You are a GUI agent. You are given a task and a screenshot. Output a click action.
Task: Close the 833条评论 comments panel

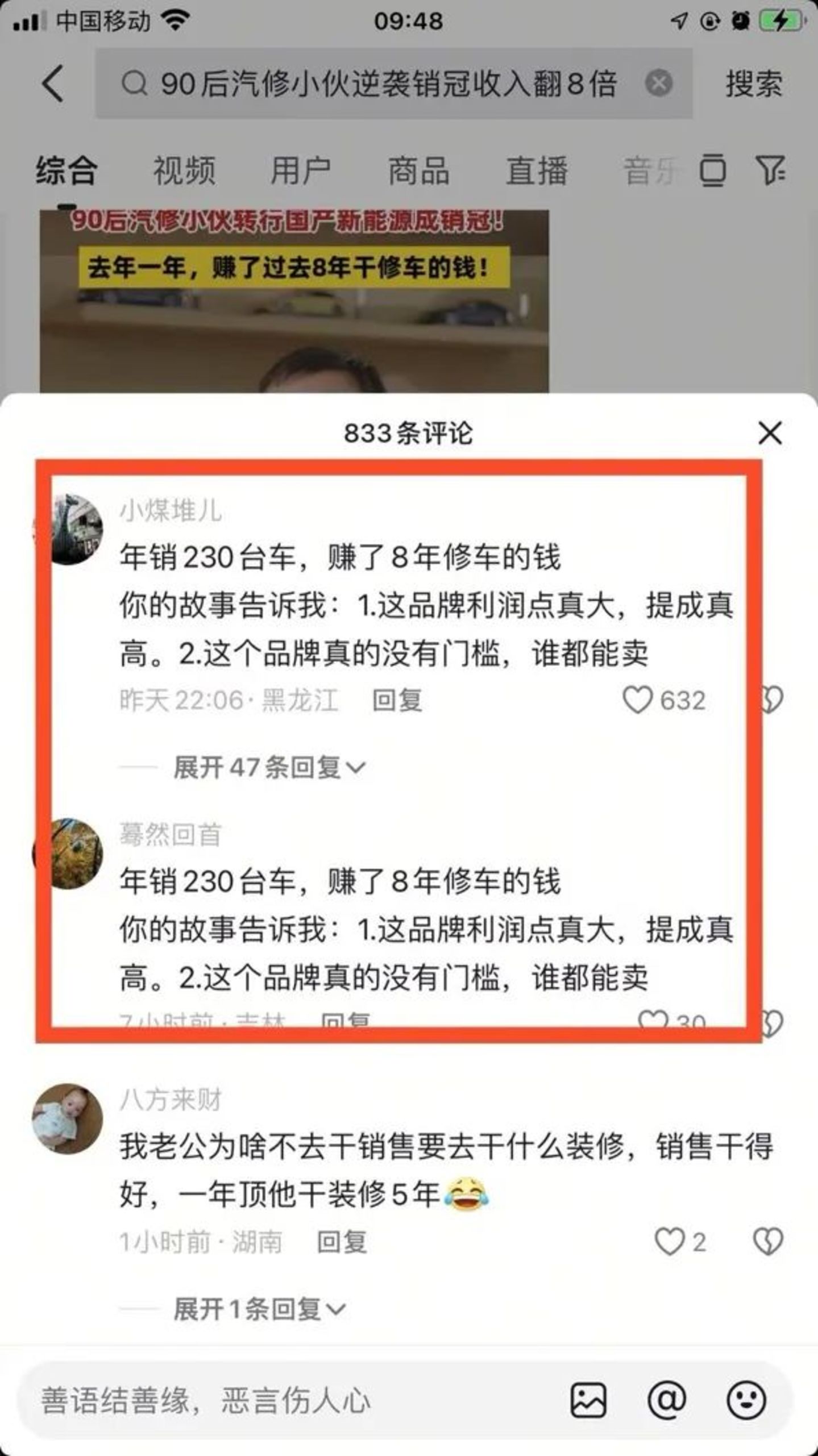point(770,433)
